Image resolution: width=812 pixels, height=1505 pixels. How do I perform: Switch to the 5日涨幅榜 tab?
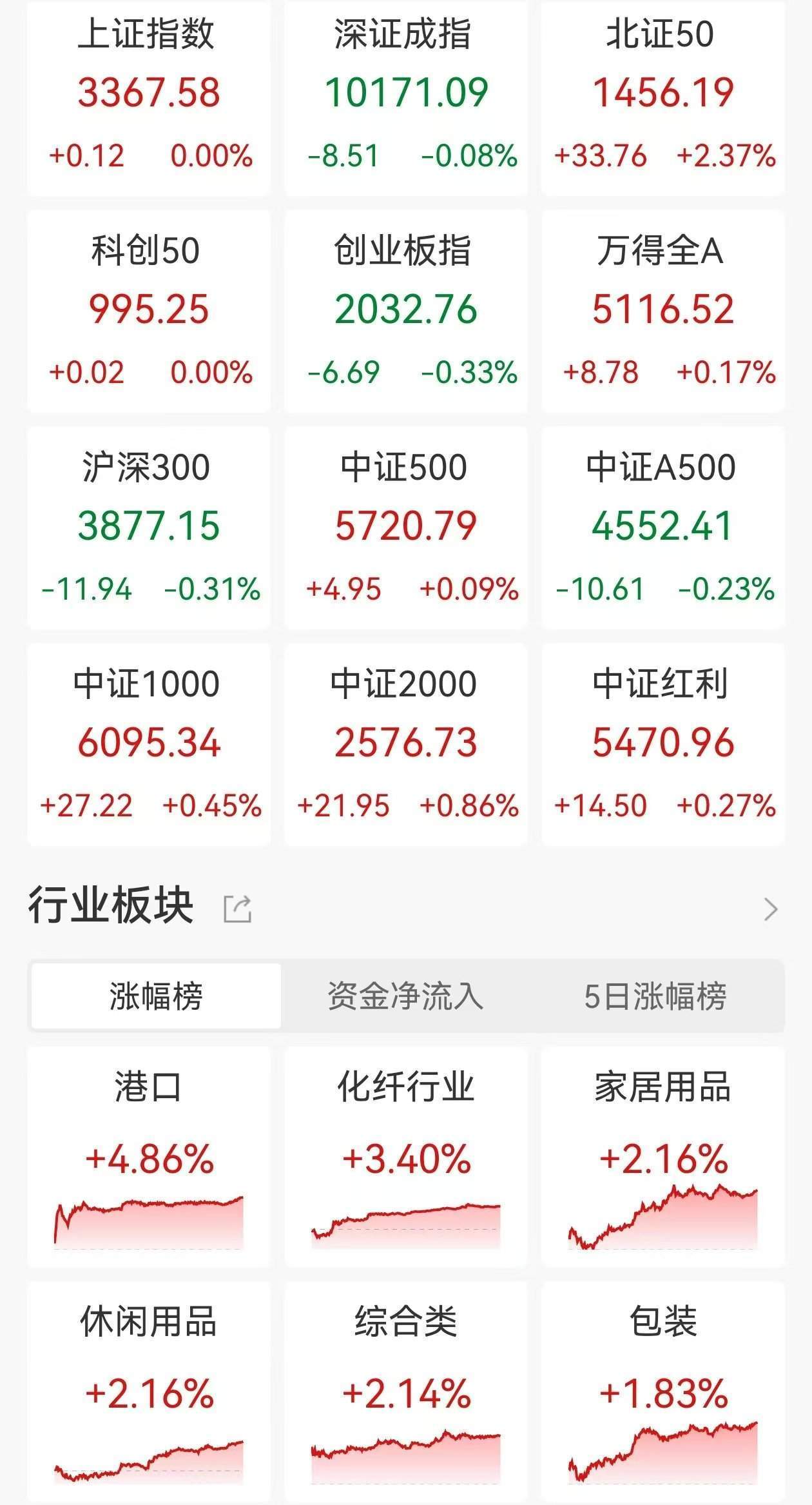(x=655, y=996)
